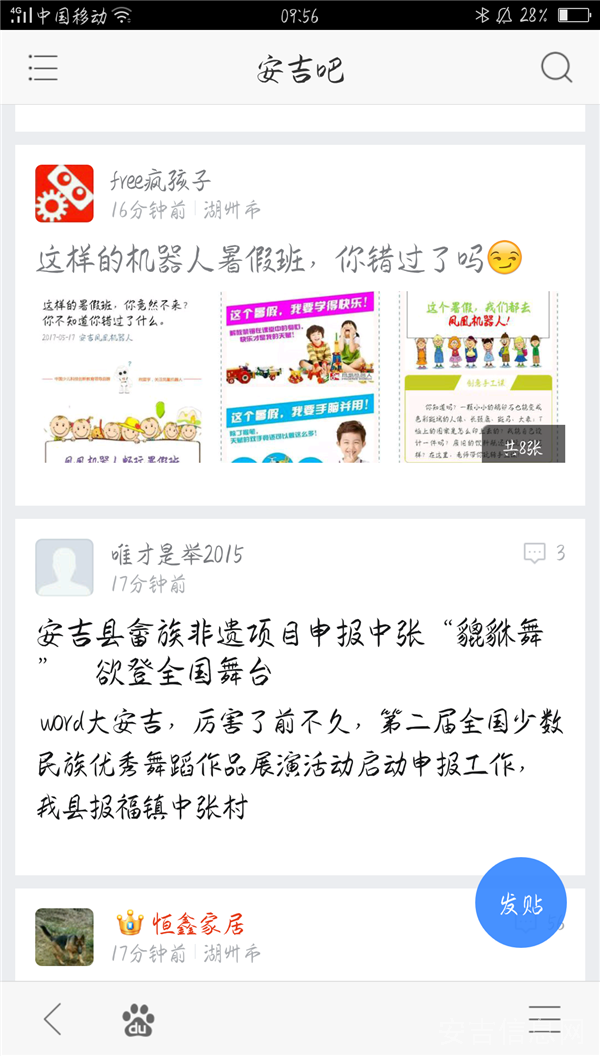This screenshot has height=1056, width=600.
Task: Open the menu list icon at top left
Action: pyautogui.click(x=43, y=67)
